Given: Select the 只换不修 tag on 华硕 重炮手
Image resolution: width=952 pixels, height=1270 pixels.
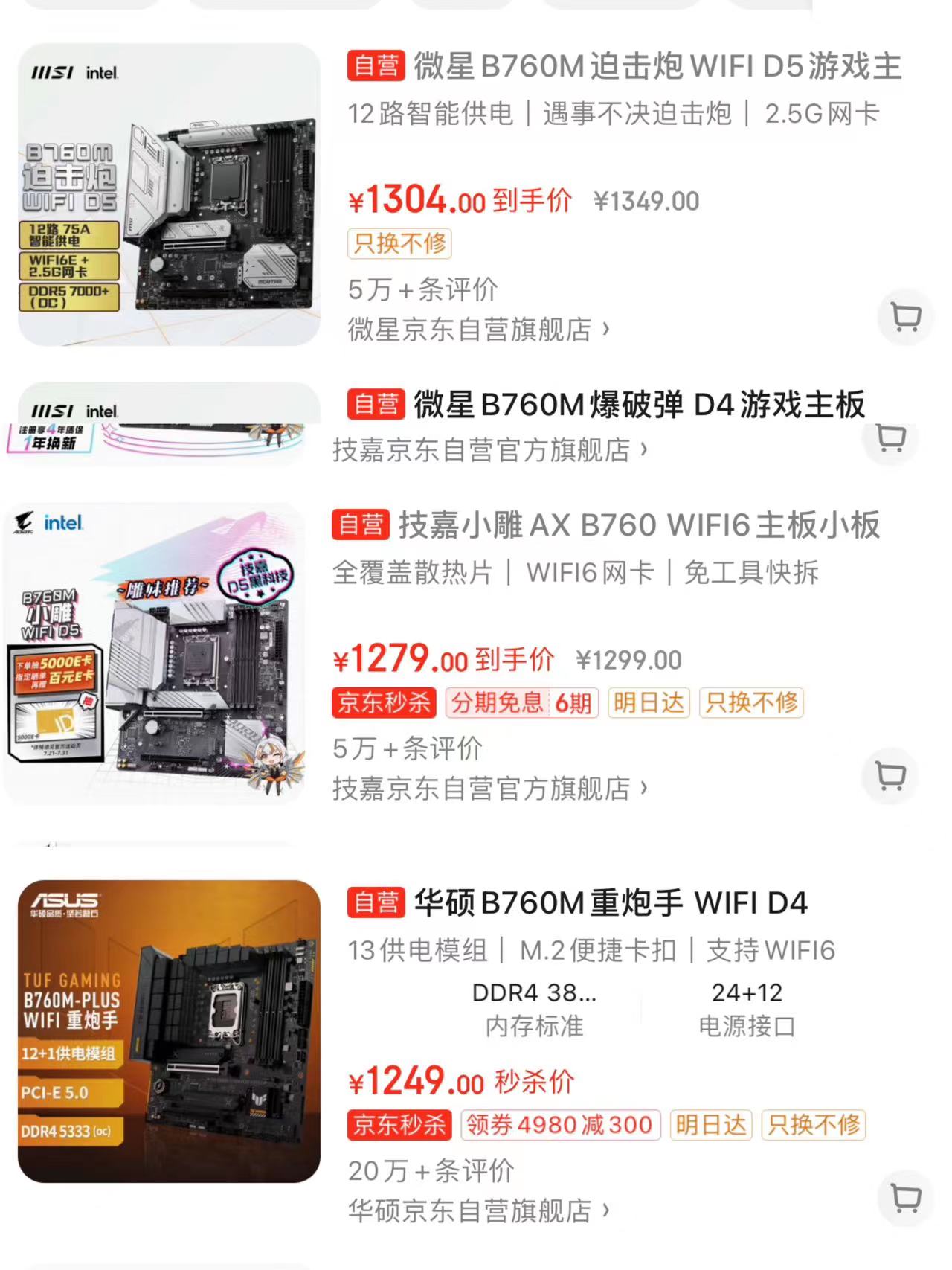Looking at the screenshot, I should [x=814, y=1126].
